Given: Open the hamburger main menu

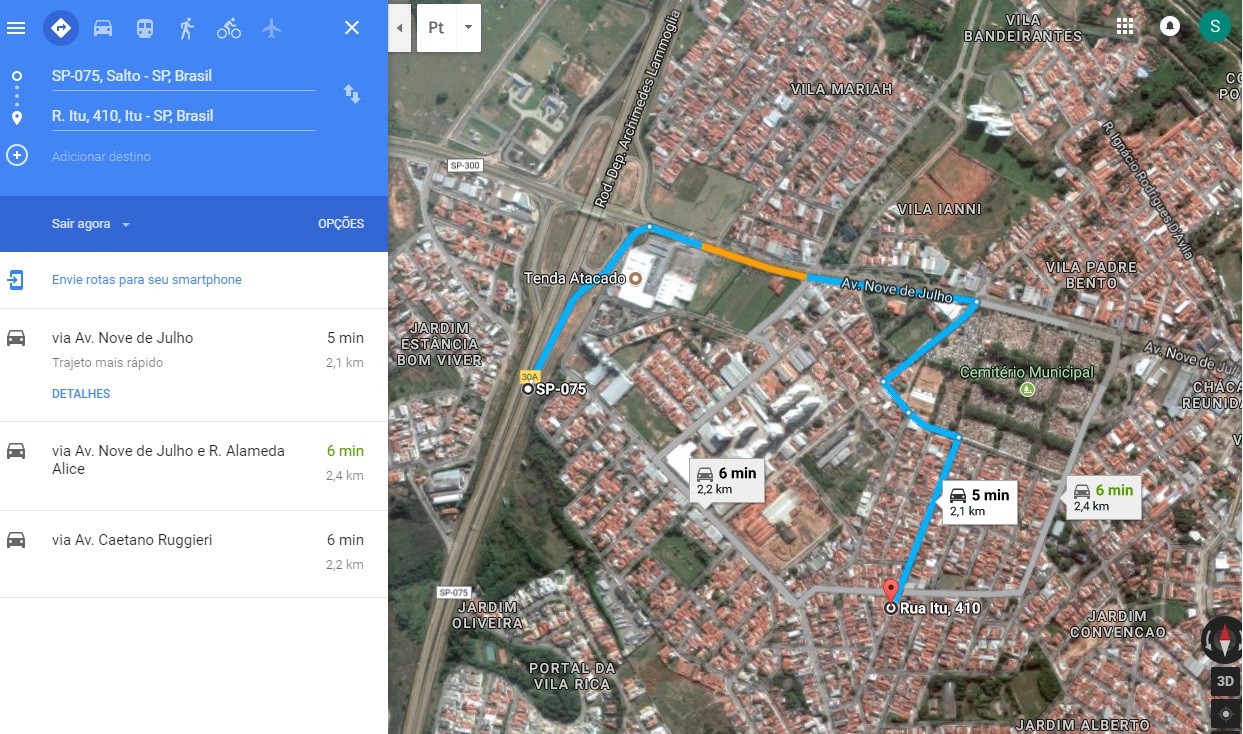Looking at the screenshot, I should (16, 28).
